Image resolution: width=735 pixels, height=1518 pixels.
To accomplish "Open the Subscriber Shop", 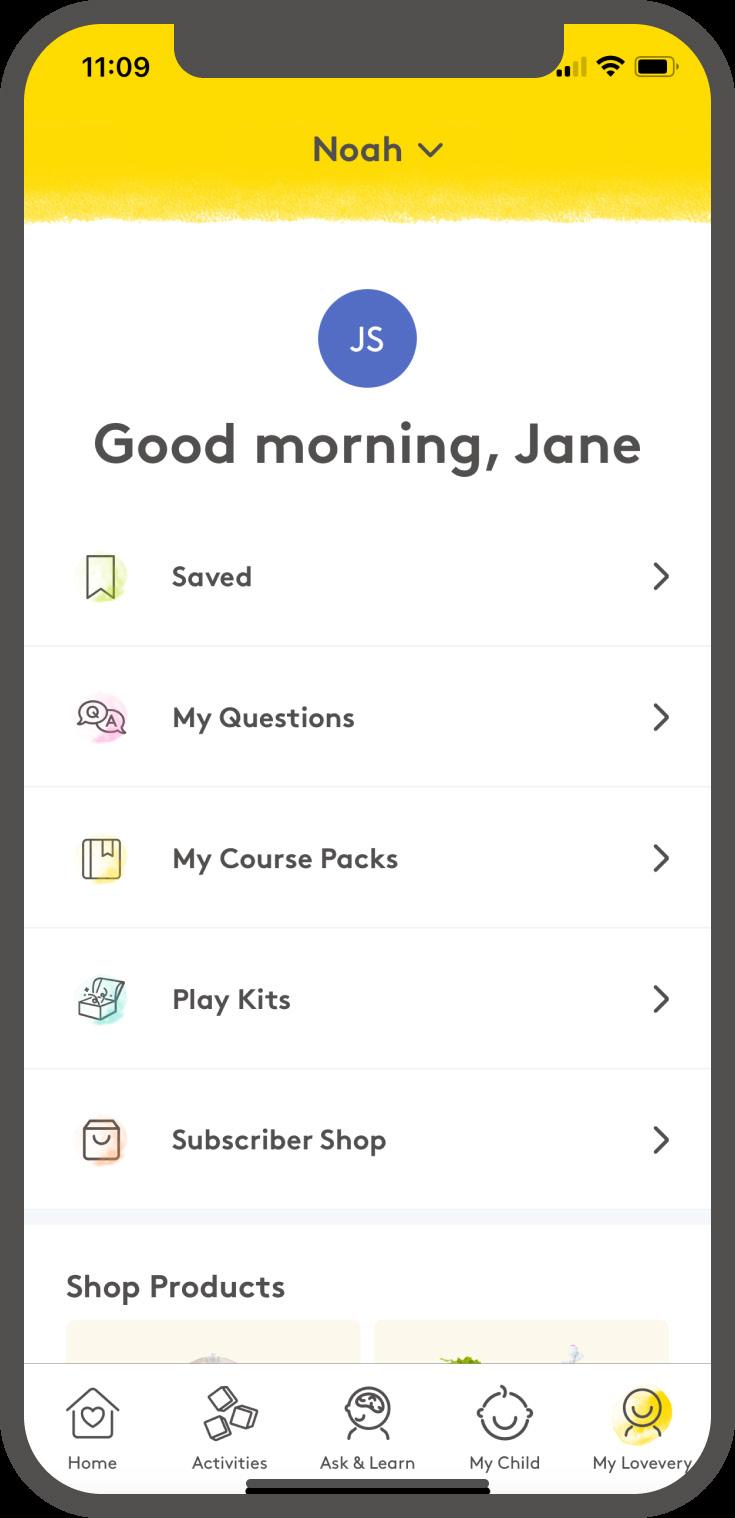I will [x=367, y=1141].
